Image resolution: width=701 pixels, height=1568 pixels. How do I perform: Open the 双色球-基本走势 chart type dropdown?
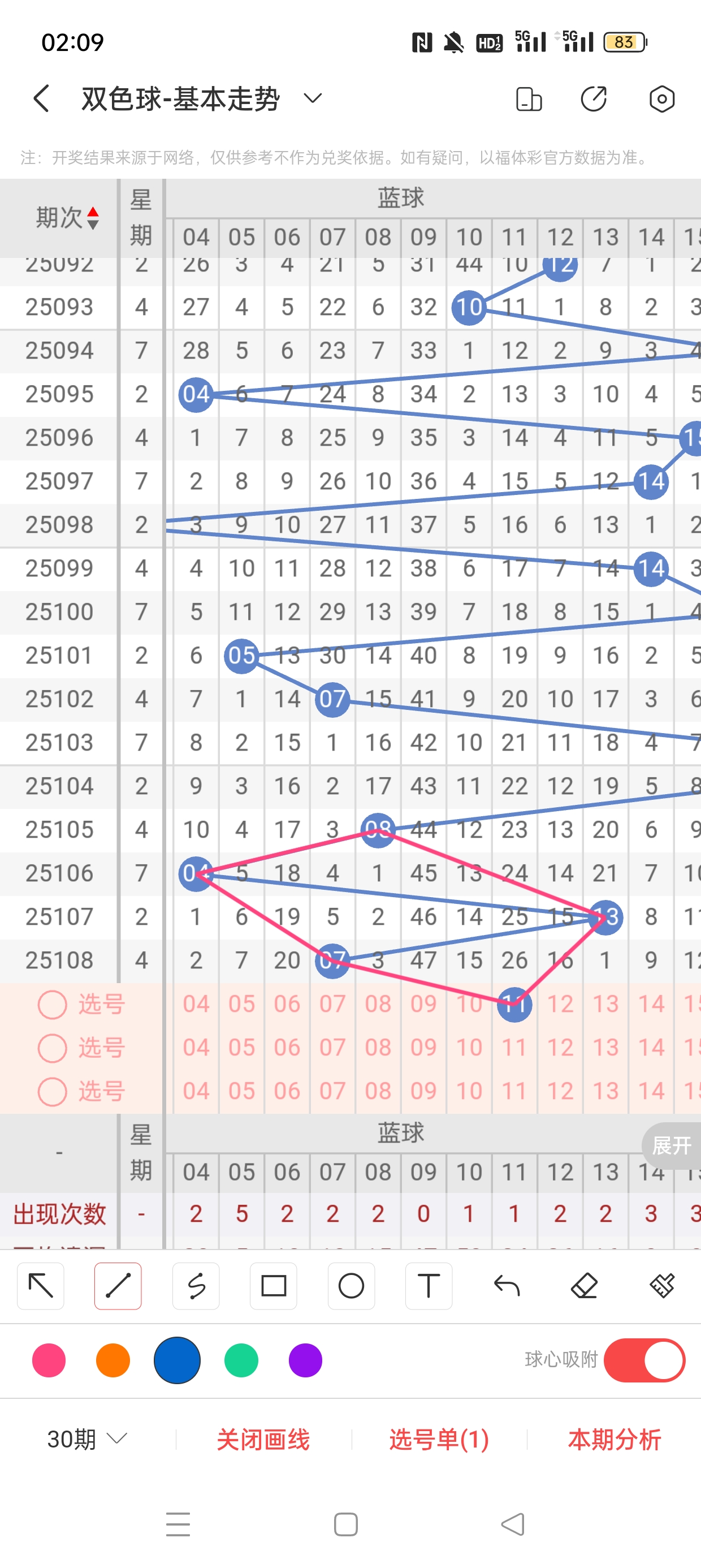pos(313,98)
